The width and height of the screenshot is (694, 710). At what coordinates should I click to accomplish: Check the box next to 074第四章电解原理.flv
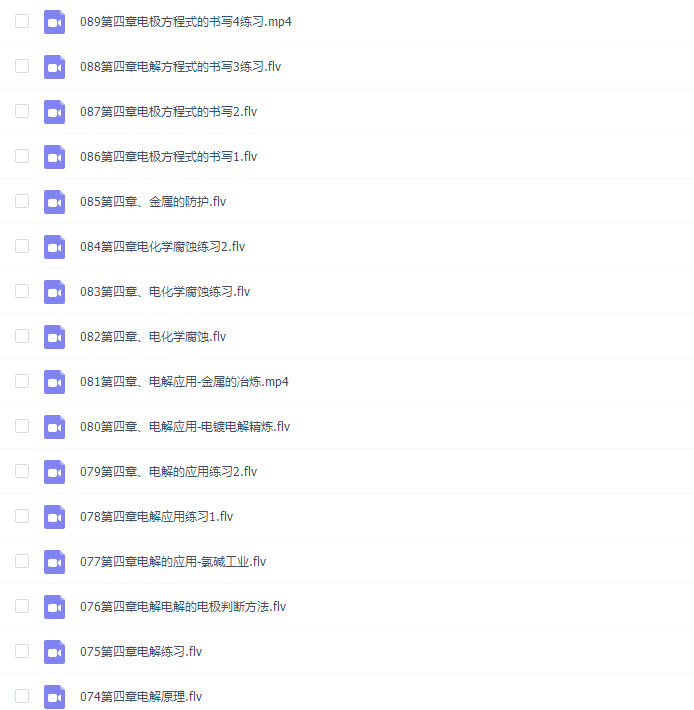pos(22,696)
